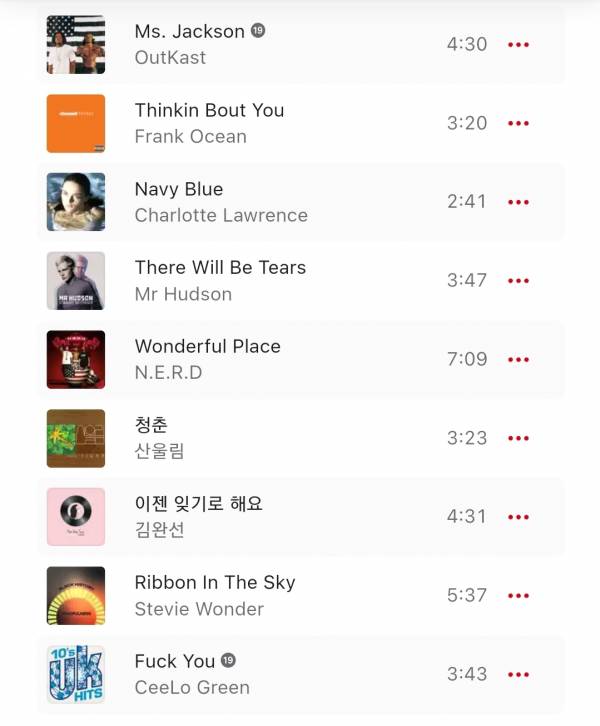
Task: Open more options for Thinkin Bout You
Action: pos(518,124)
